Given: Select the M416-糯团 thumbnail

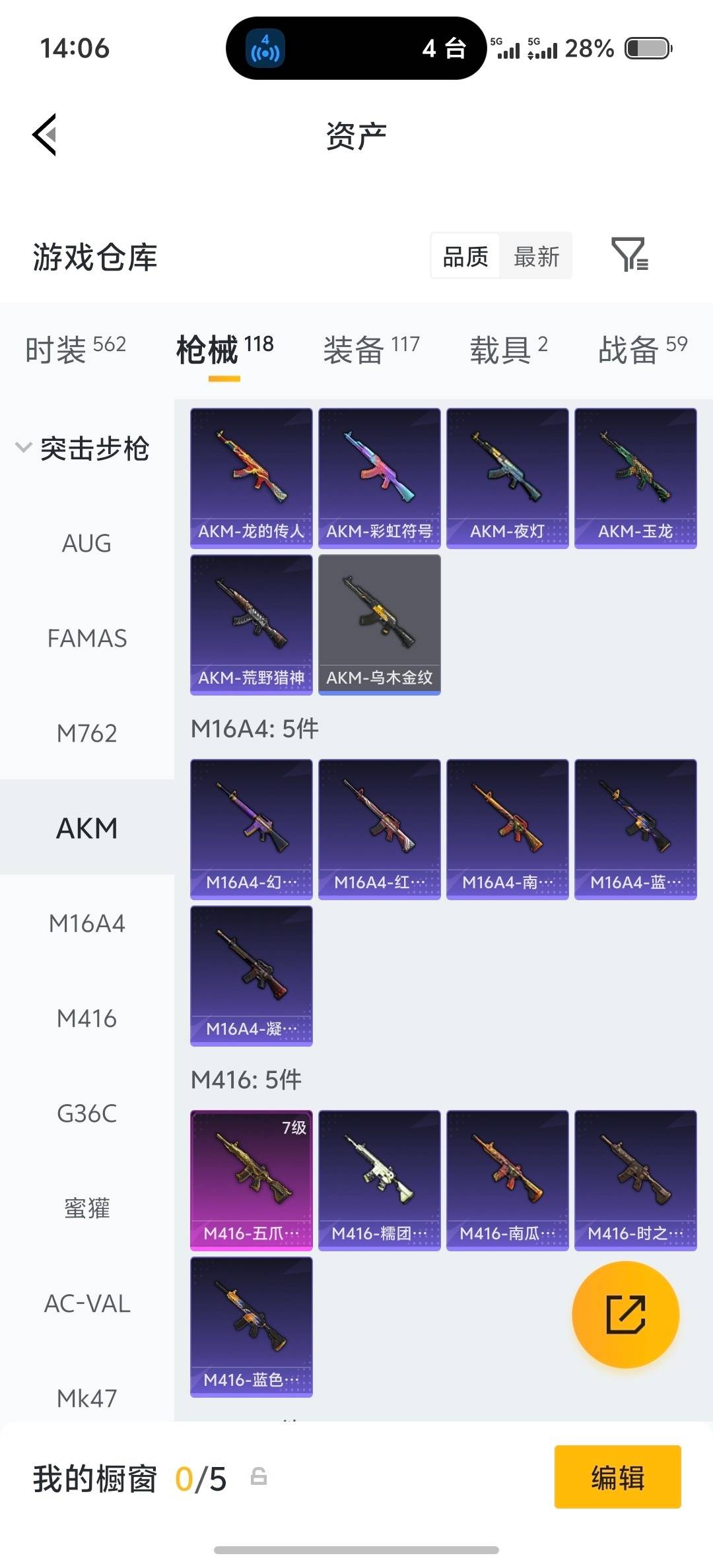Looking at the screenshot, I should tap(380, 1179).
